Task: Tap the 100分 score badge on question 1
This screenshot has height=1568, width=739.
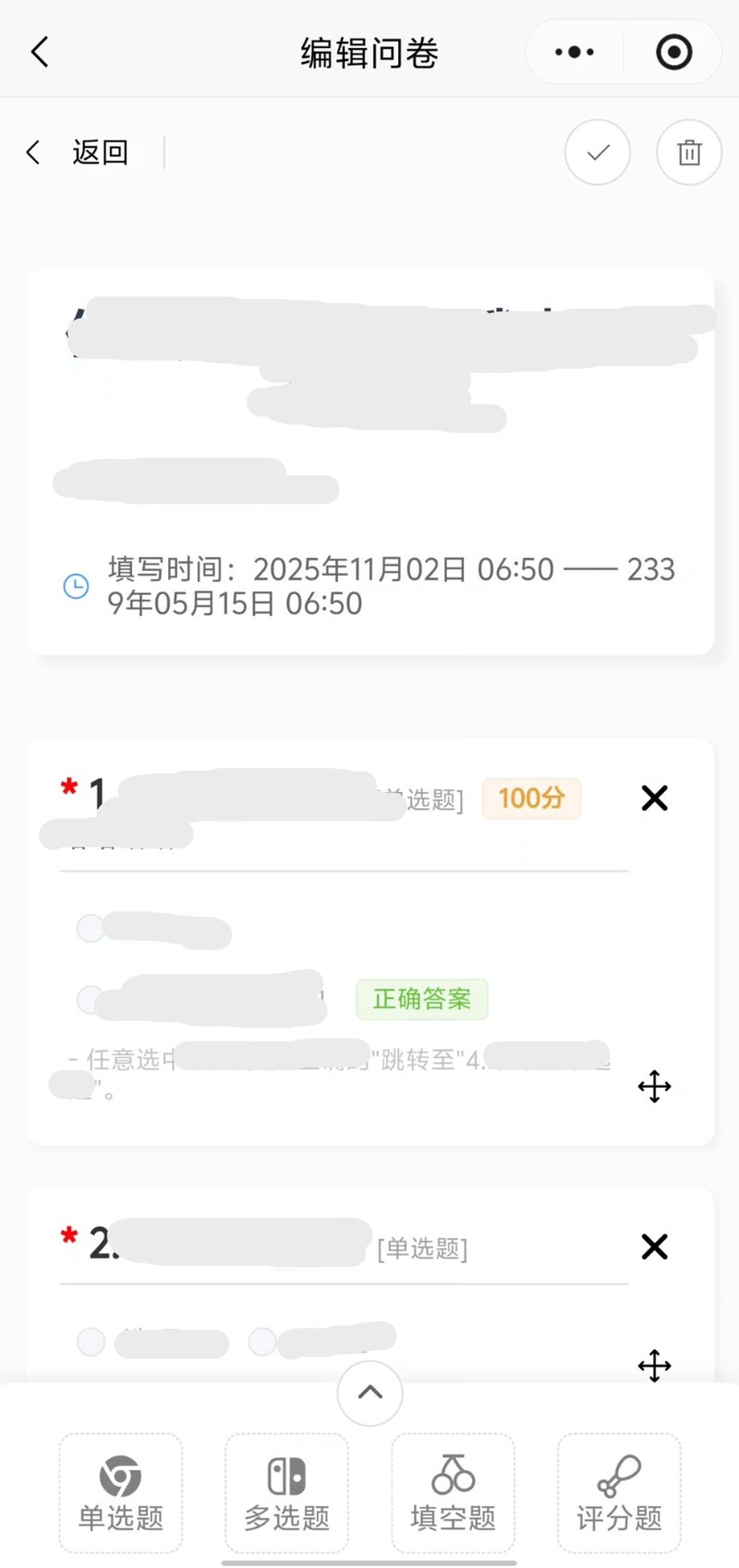Action: [x=532, y=798]
